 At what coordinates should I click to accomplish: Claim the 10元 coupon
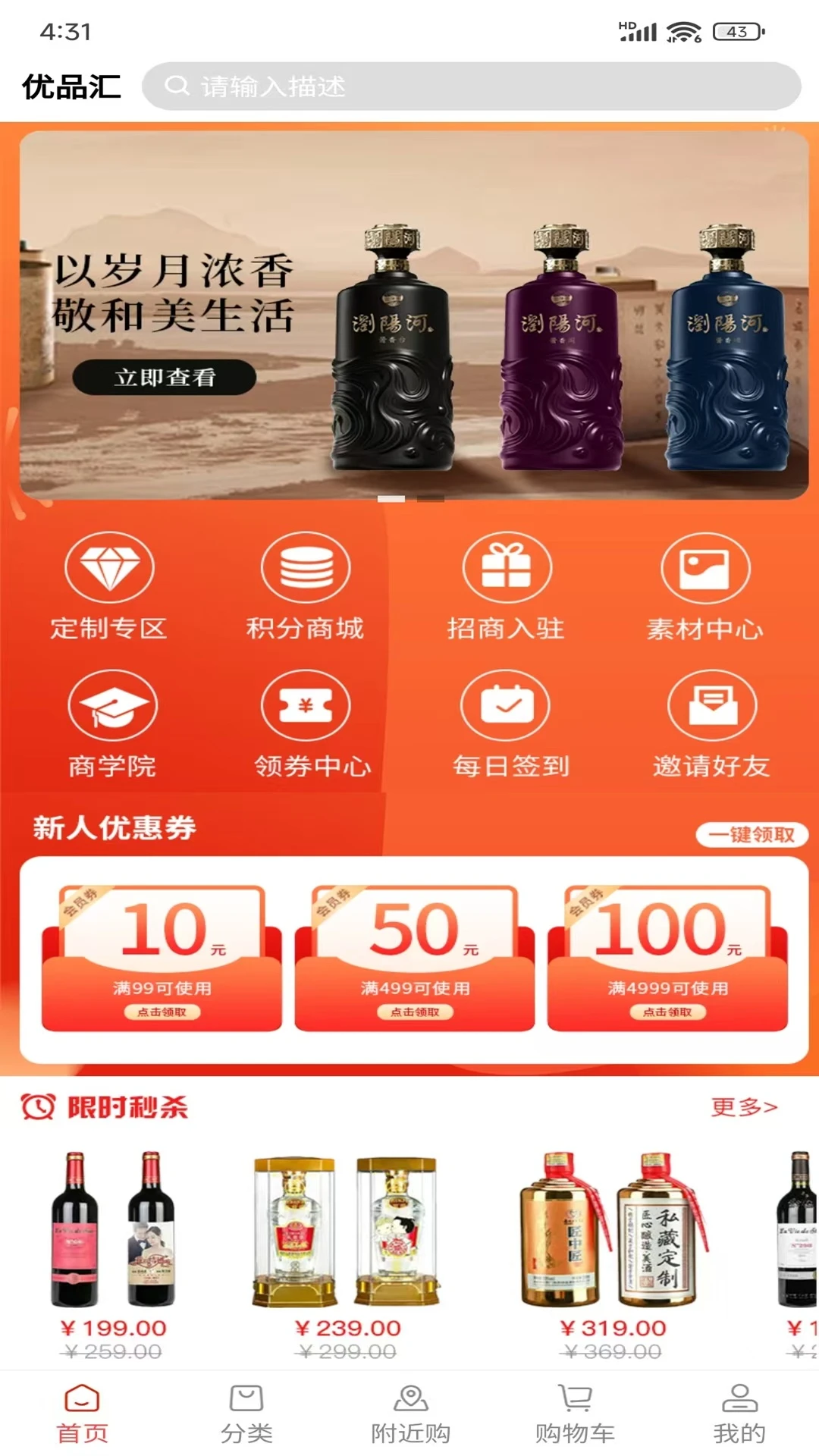coord(162,1012)
